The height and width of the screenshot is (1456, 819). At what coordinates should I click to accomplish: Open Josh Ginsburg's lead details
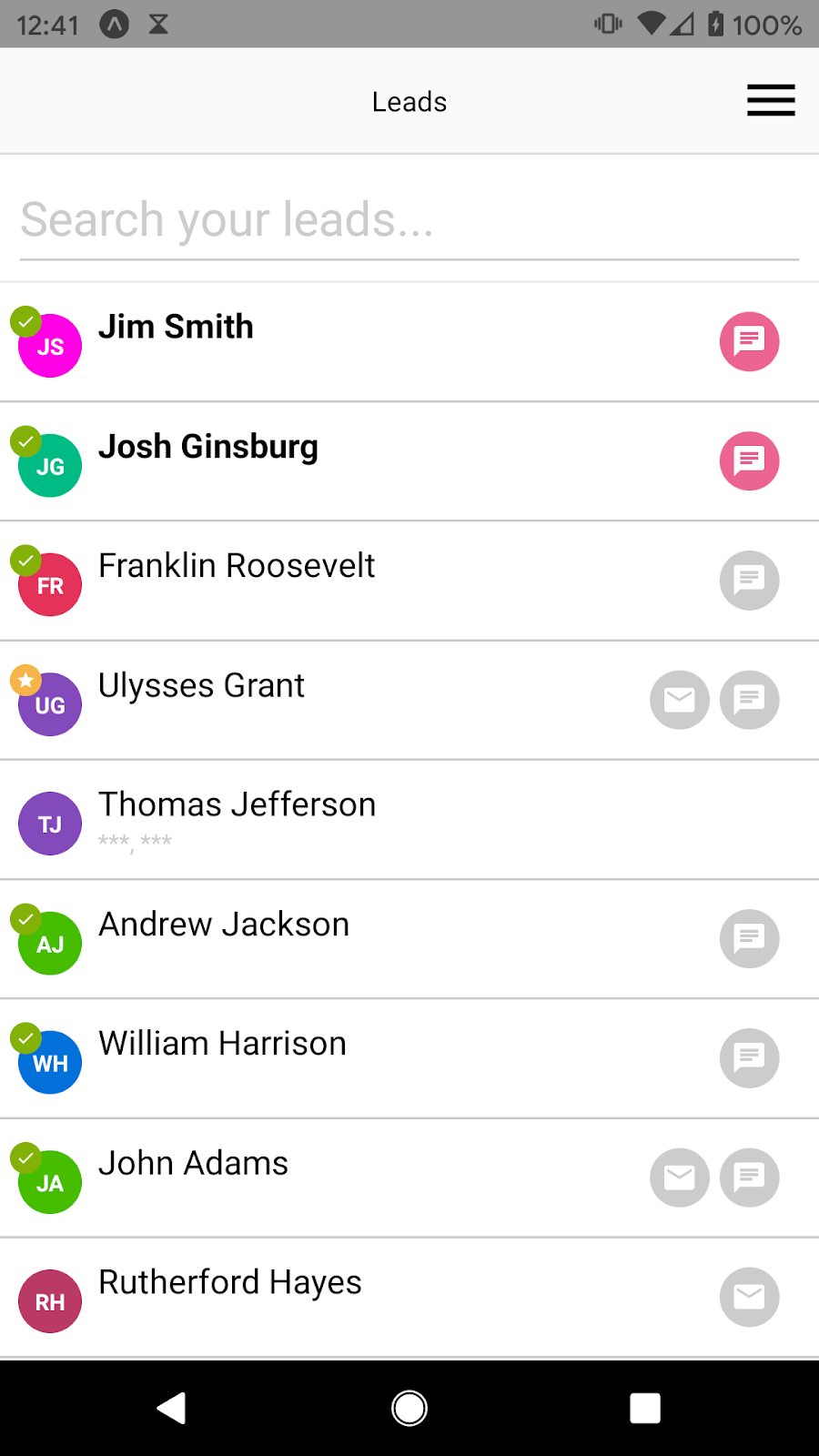pyautogui.click(x=208, y=448)
